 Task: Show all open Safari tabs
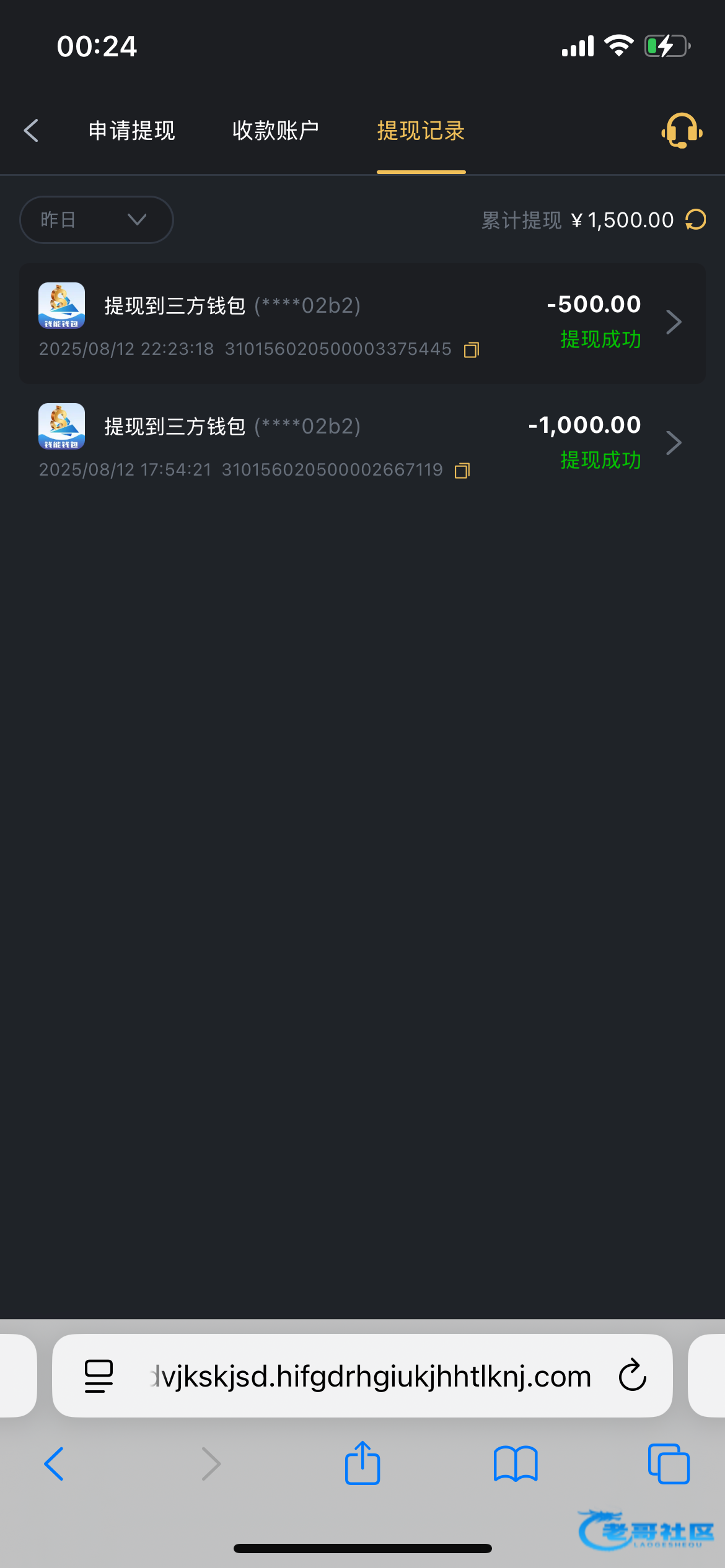click(x=669, y=1464)
